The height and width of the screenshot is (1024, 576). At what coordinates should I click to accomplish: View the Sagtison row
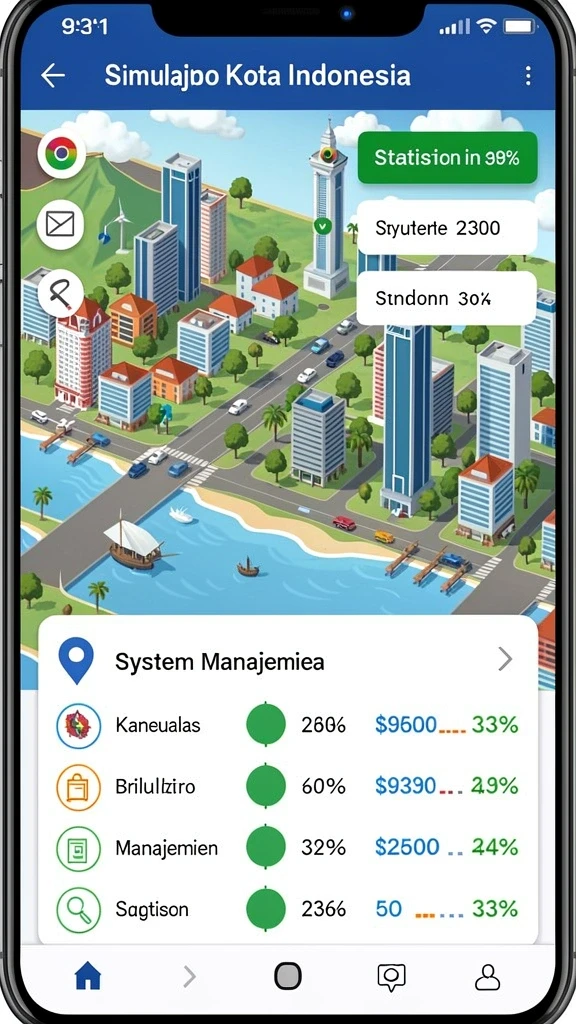[287, 909]
